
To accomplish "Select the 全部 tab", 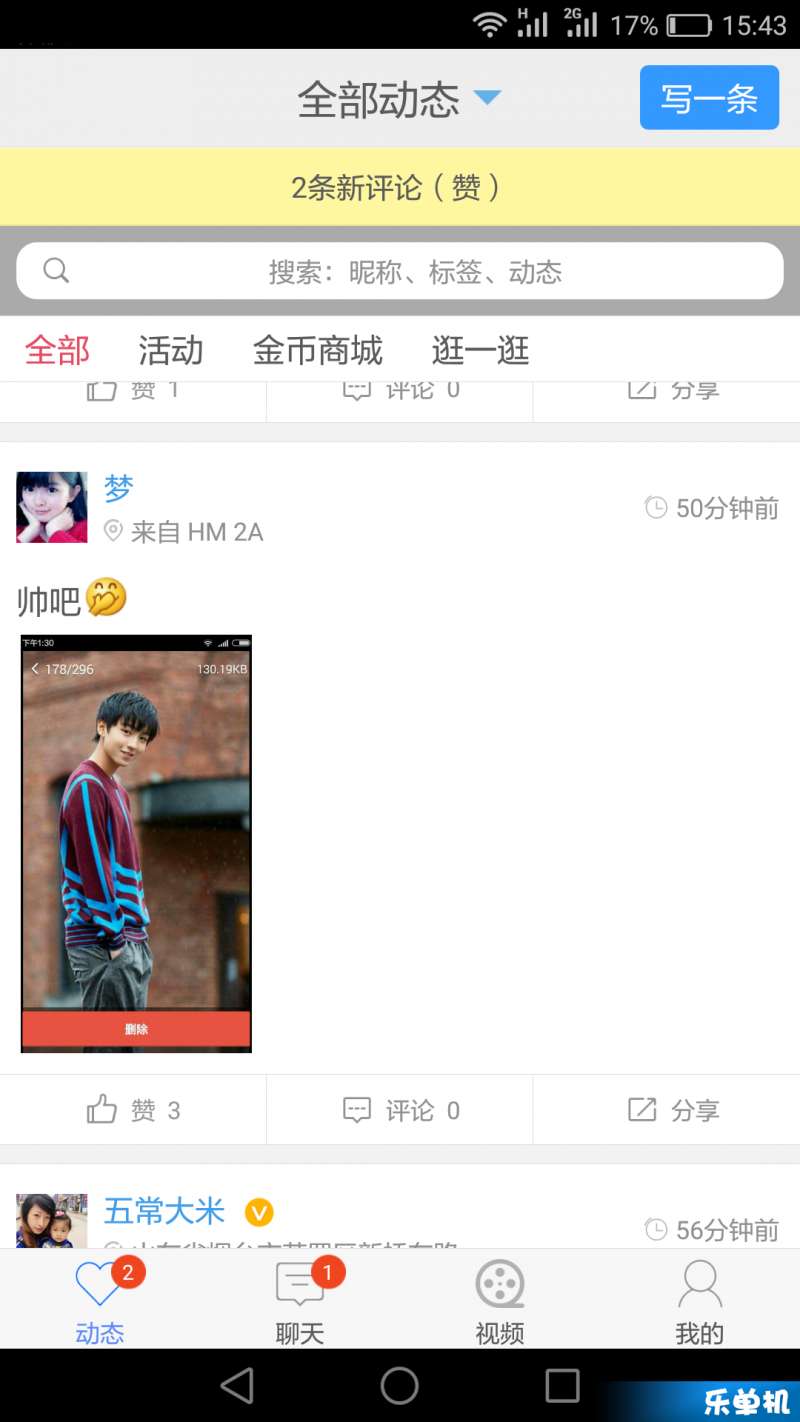I will click(x=57, y=350).
